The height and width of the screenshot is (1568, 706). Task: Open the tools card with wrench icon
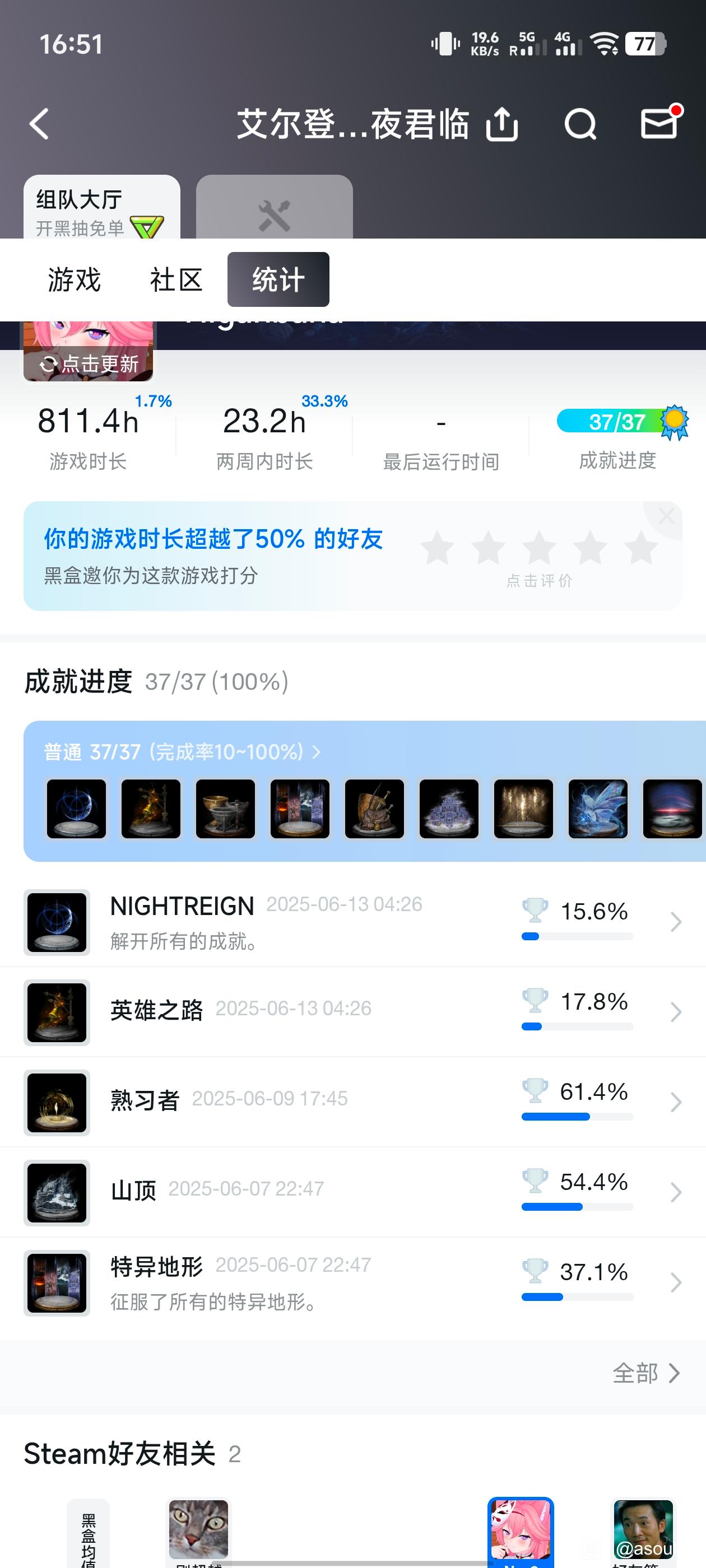(274, 207)
